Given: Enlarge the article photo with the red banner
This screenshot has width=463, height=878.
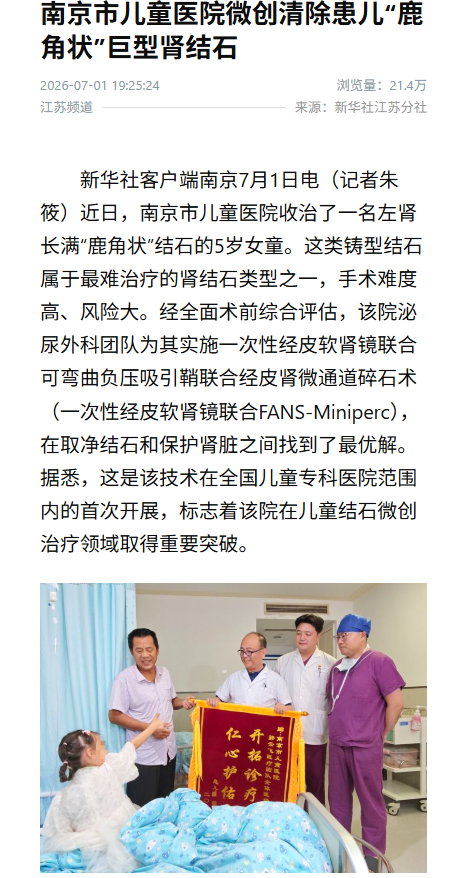Looking at the screenshot, I should tap(233, 727).
